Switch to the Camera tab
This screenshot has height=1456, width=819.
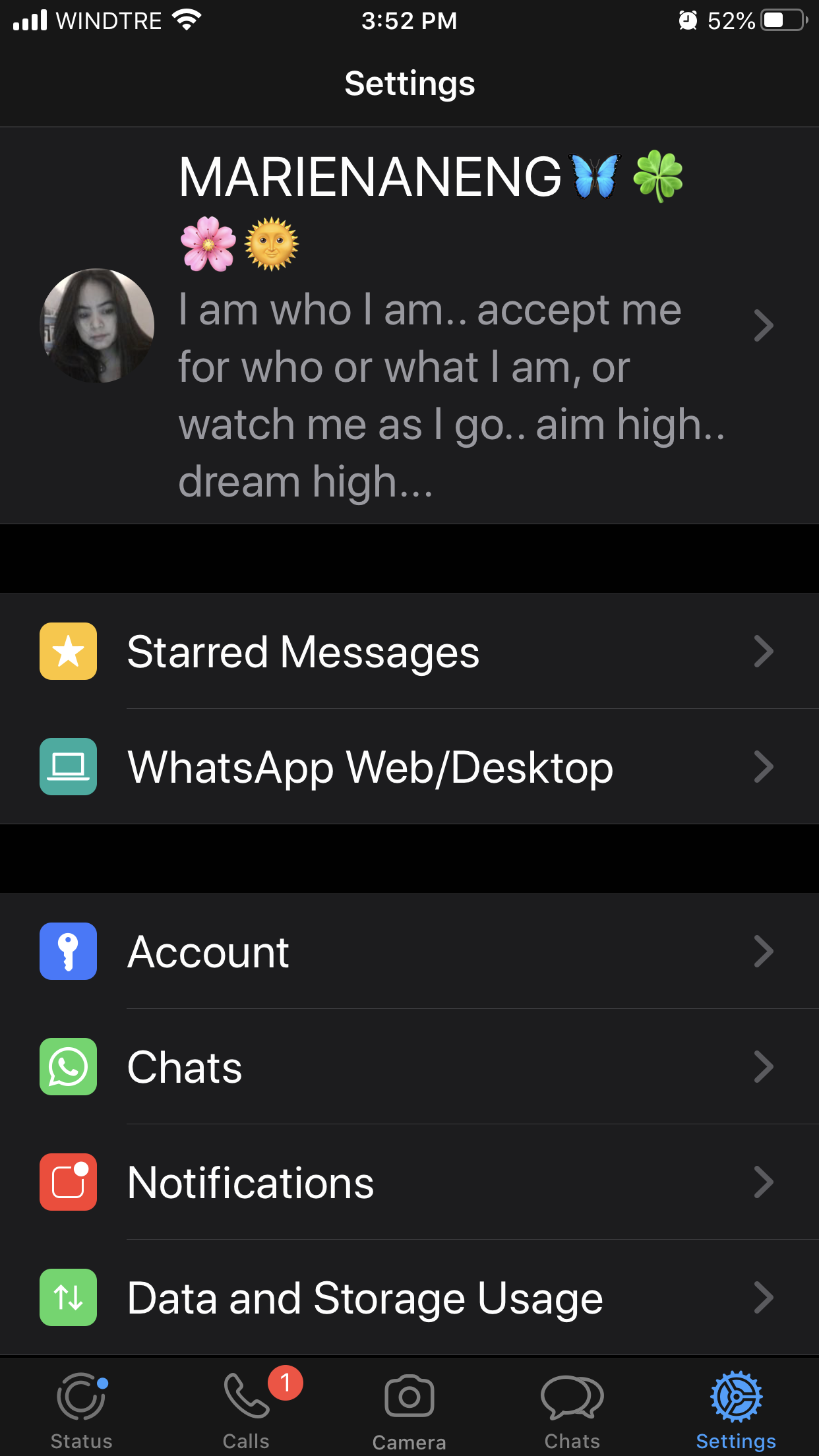pos(409,1409)
